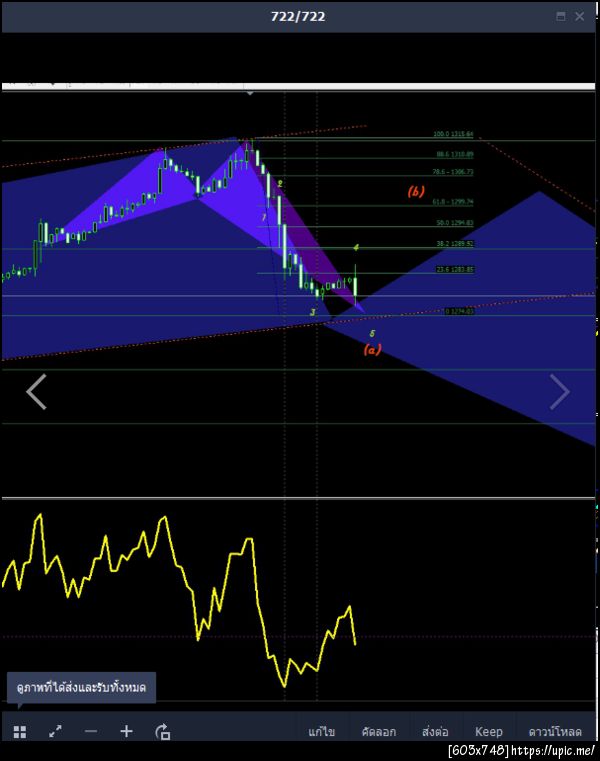The image size is (600, 761).
Task: Download the image with ดาวน์โหลด
Action: (x=555, y=732)
